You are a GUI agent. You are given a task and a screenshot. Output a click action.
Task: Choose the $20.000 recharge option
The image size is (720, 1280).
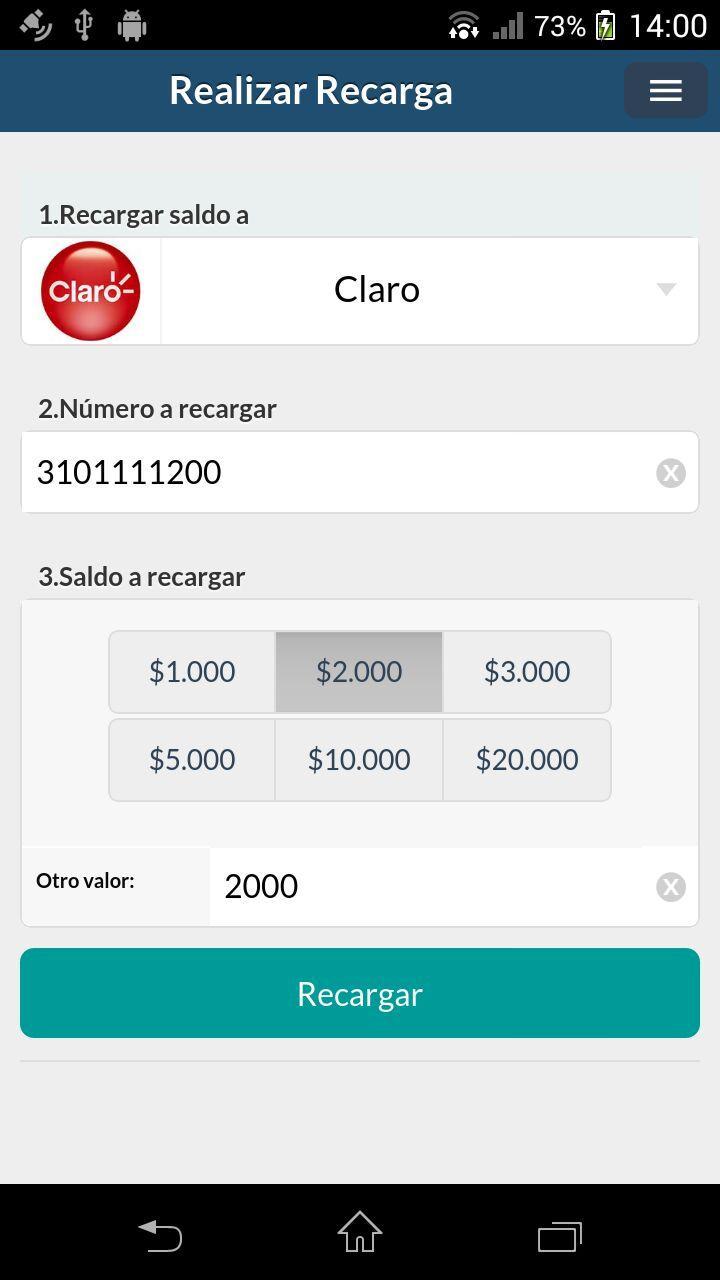pyautogui.click(x=527, y=760)
